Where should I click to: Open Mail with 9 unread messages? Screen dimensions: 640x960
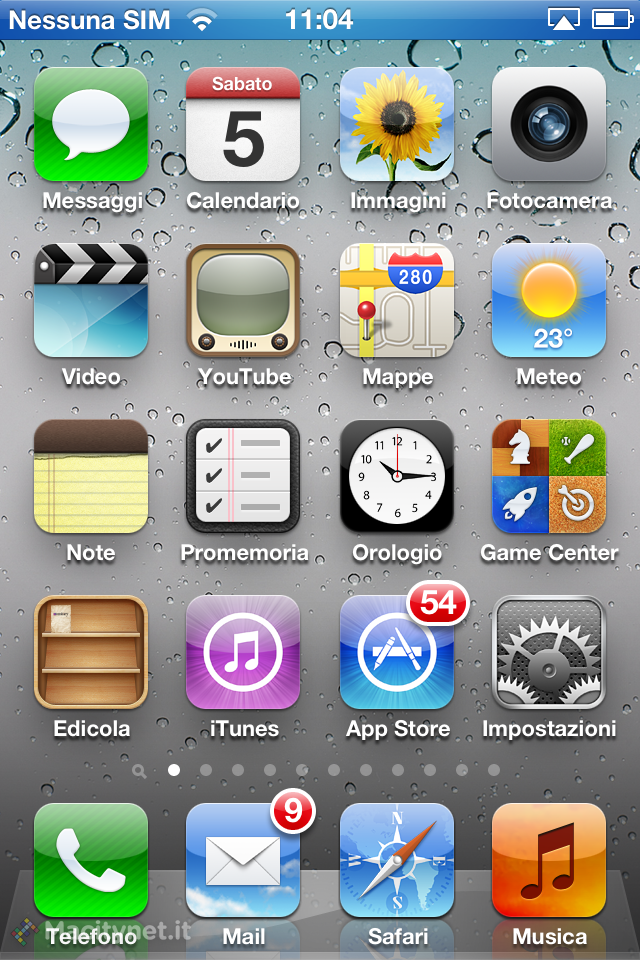point(243,860)
